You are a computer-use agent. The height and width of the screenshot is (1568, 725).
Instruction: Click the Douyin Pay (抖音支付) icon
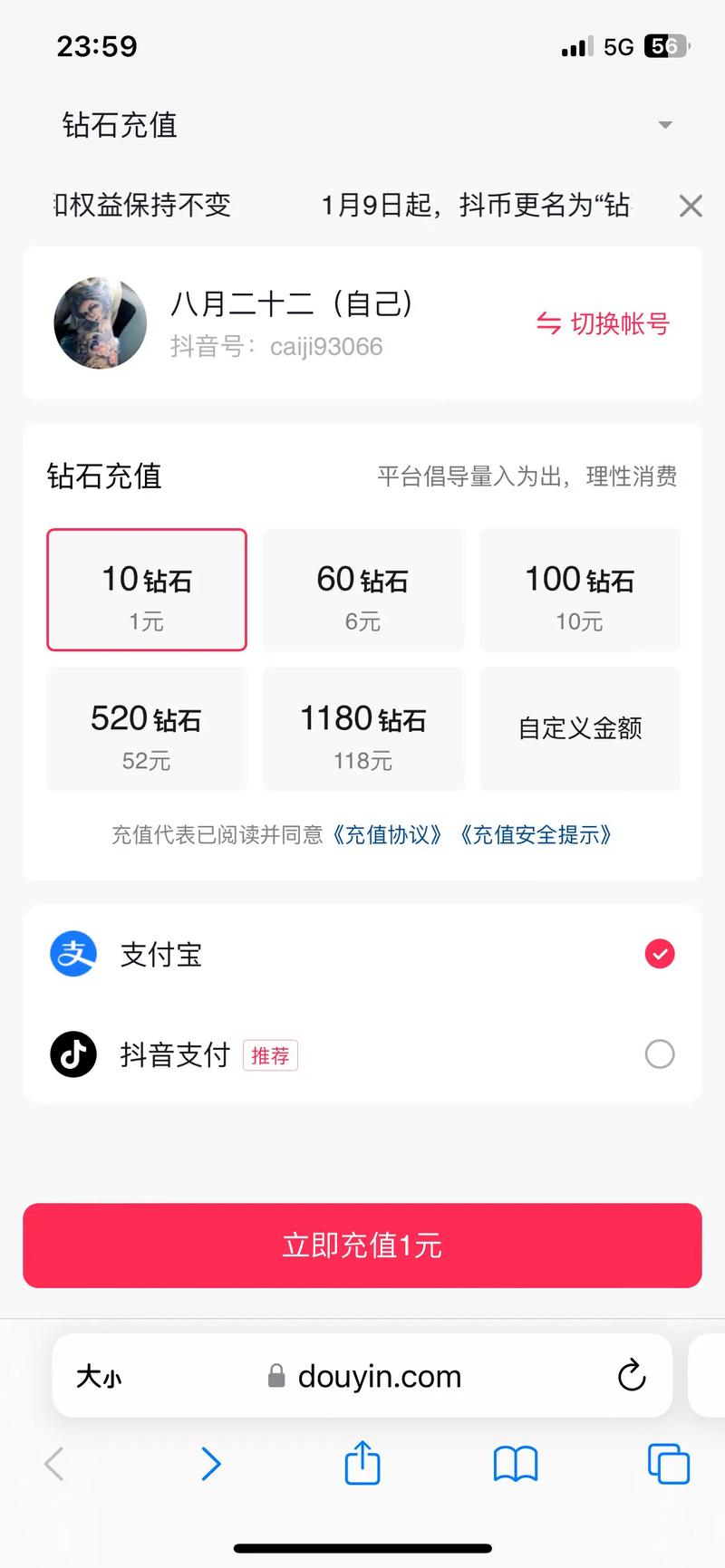coord(72,1054)
